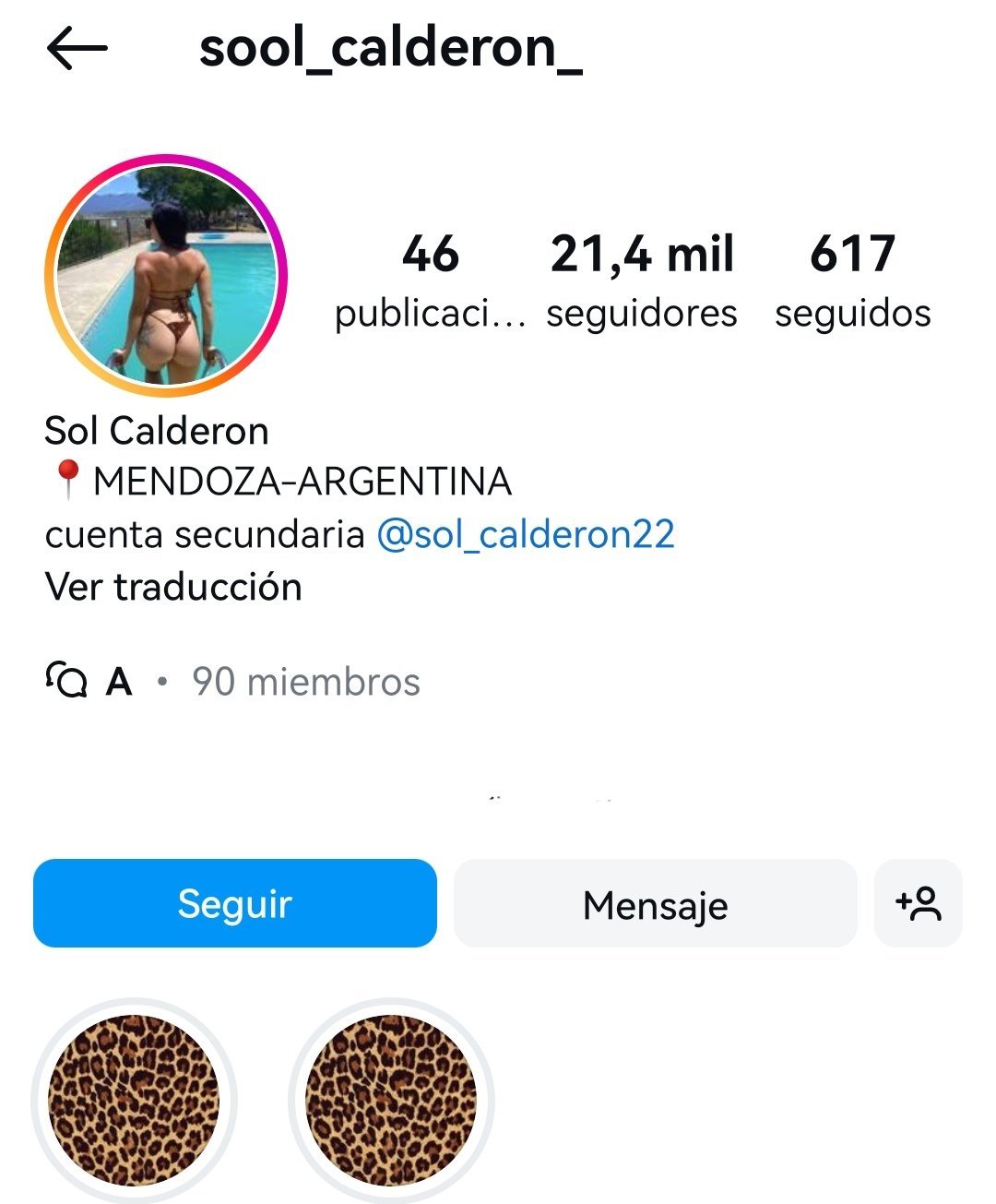The image size is (996, 1204).
Task: Open the second leopard-print story highlight
Action: [392, 1100]
